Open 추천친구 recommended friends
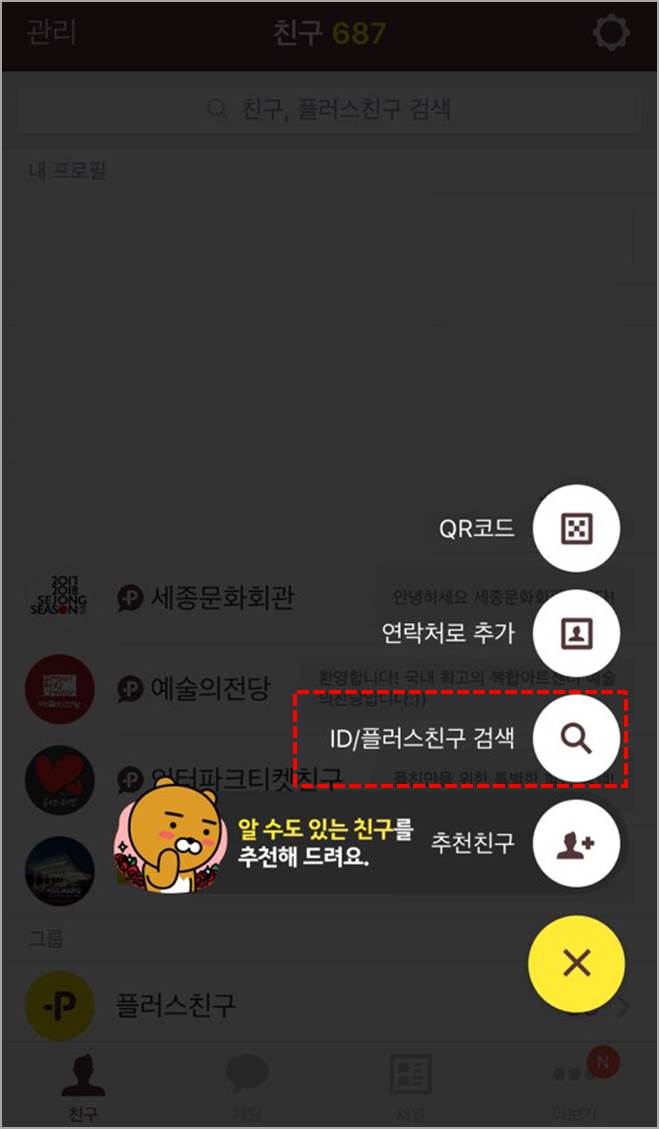This screenshot has width=659, height=1129. 576,843
